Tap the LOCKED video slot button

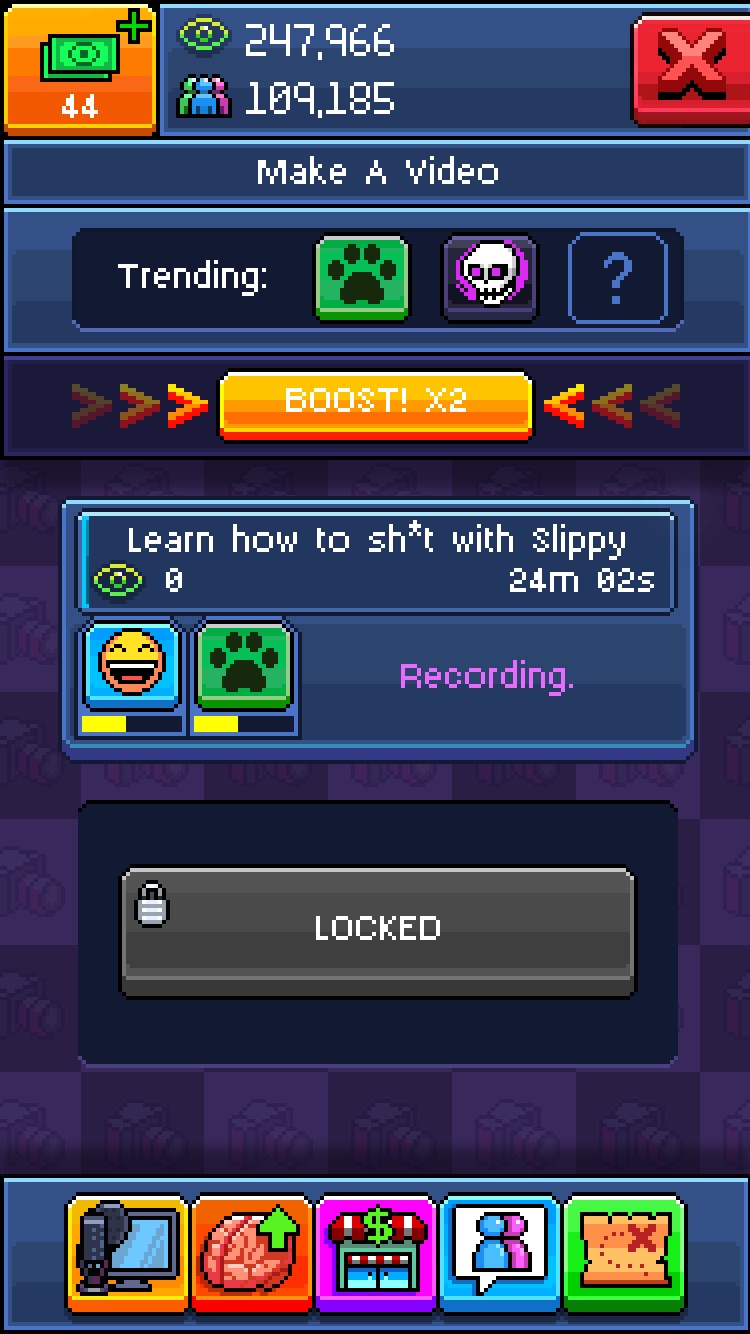(x=377, y=930)
